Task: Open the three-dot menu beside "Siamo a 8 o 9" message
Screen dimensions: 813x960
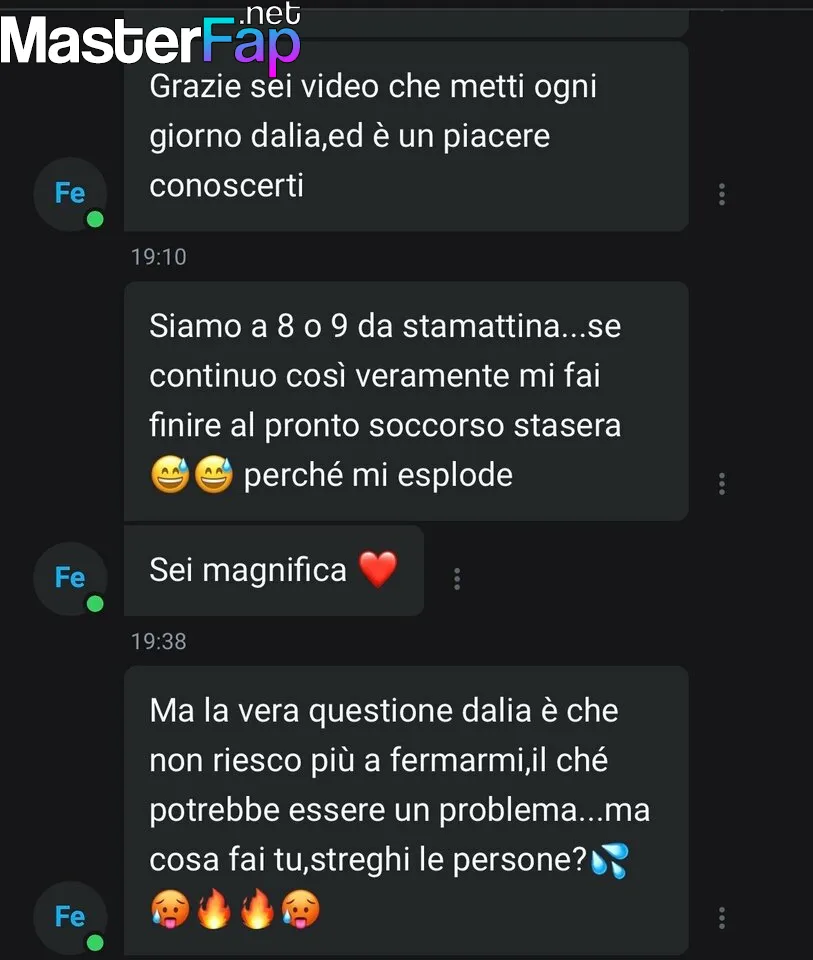Action: point(722,484)
